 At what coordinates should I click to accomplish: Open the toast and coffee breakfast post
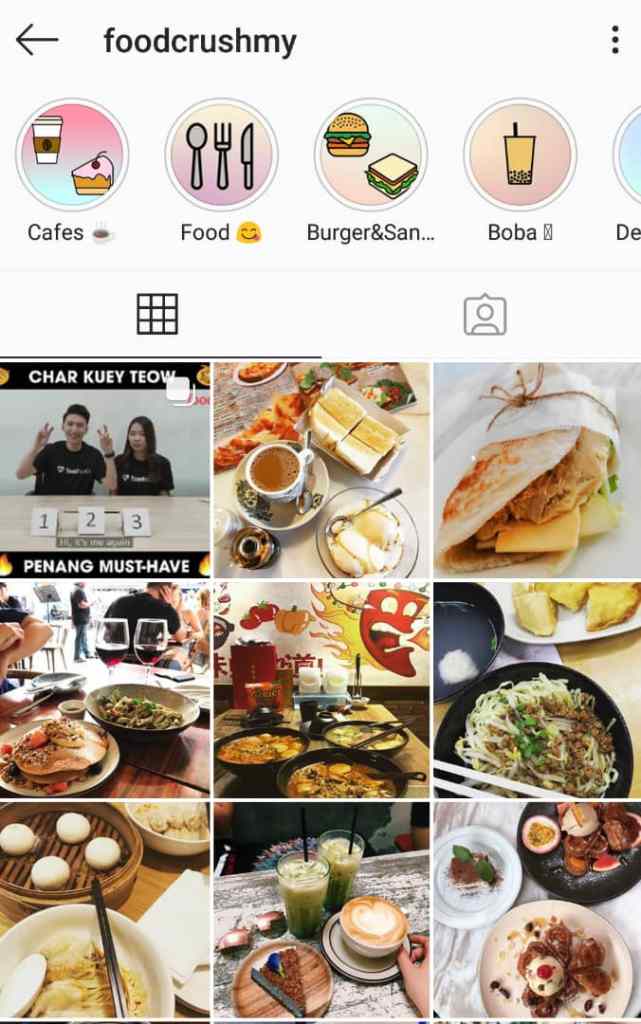pyautogui.click(x=321, y=470)
